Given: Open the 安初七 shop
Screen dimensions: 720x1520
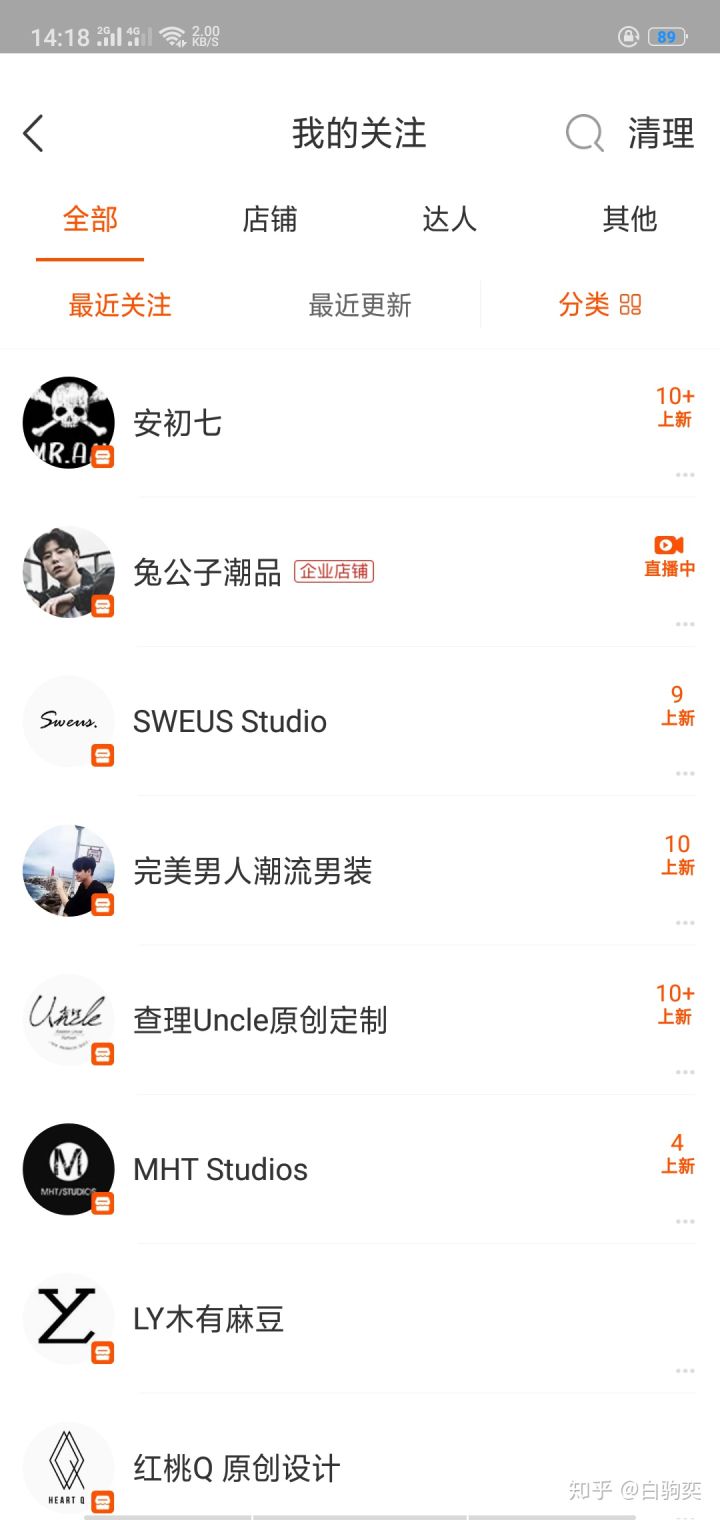Looking at the screenshot, I should coord(178,423).
